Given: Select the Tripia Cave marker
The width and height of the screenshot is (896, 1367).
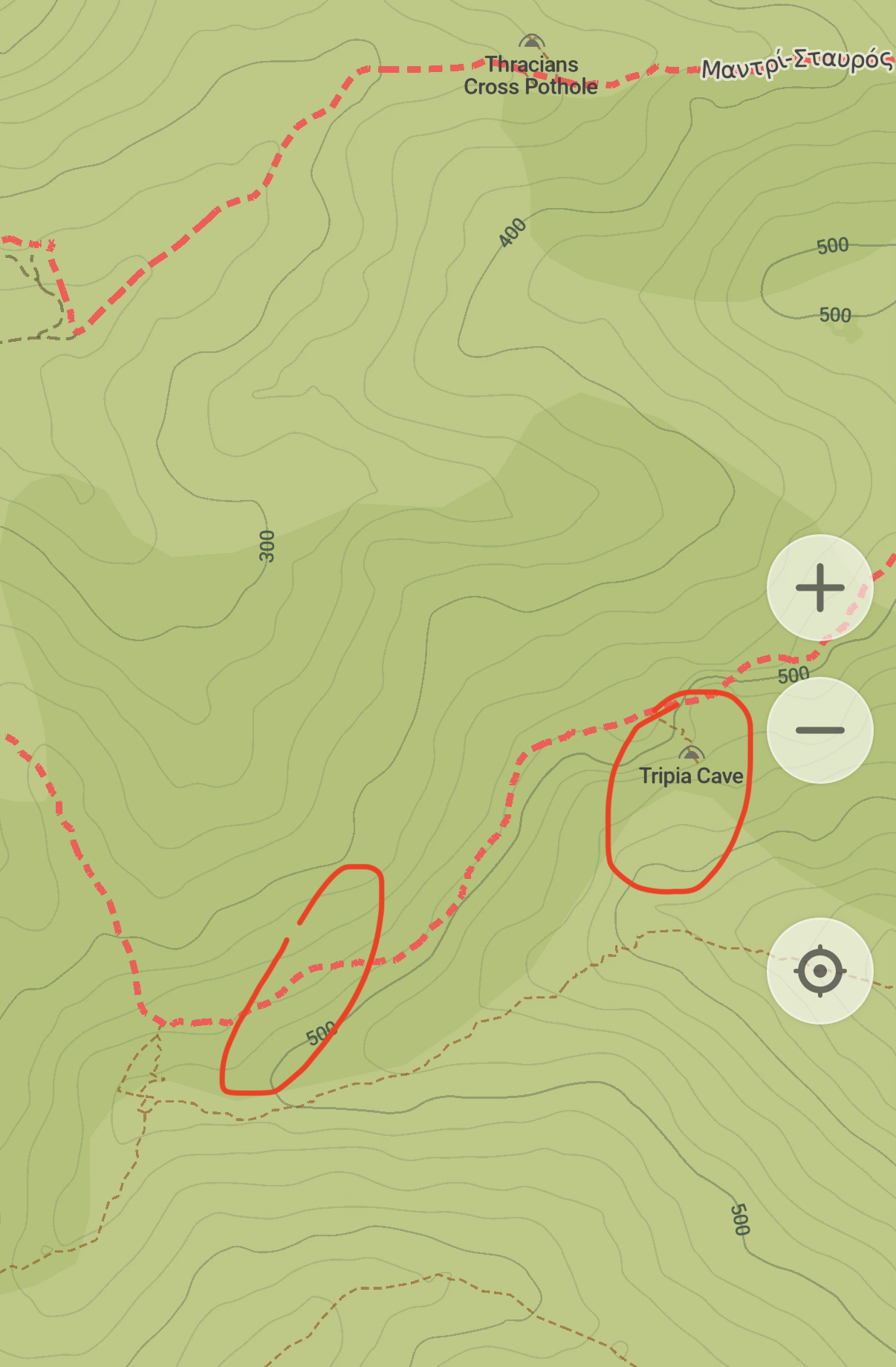Looking at the screenshot, I should pyautogui.click(x=692, y=756).
